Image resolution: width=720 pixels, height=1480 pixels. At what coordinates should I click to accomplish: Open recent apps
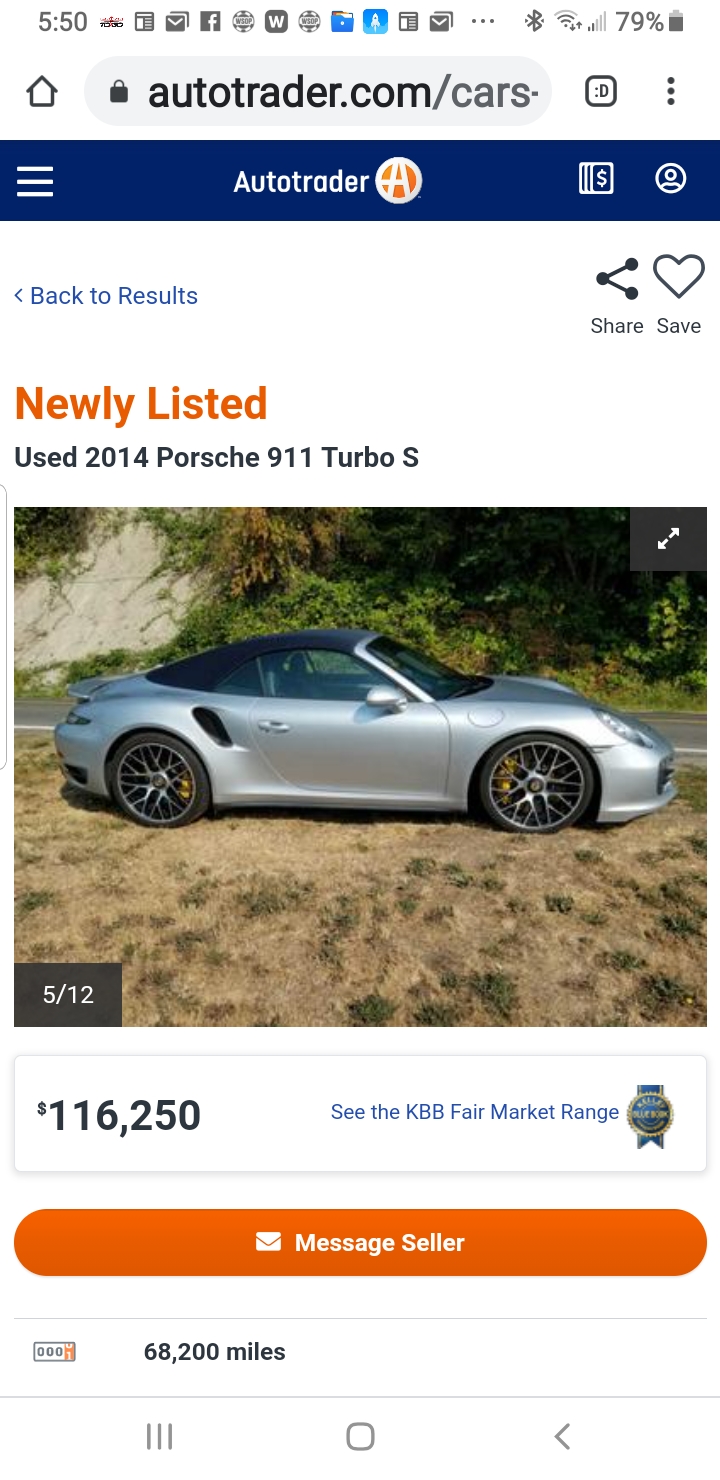[159, 1437]
